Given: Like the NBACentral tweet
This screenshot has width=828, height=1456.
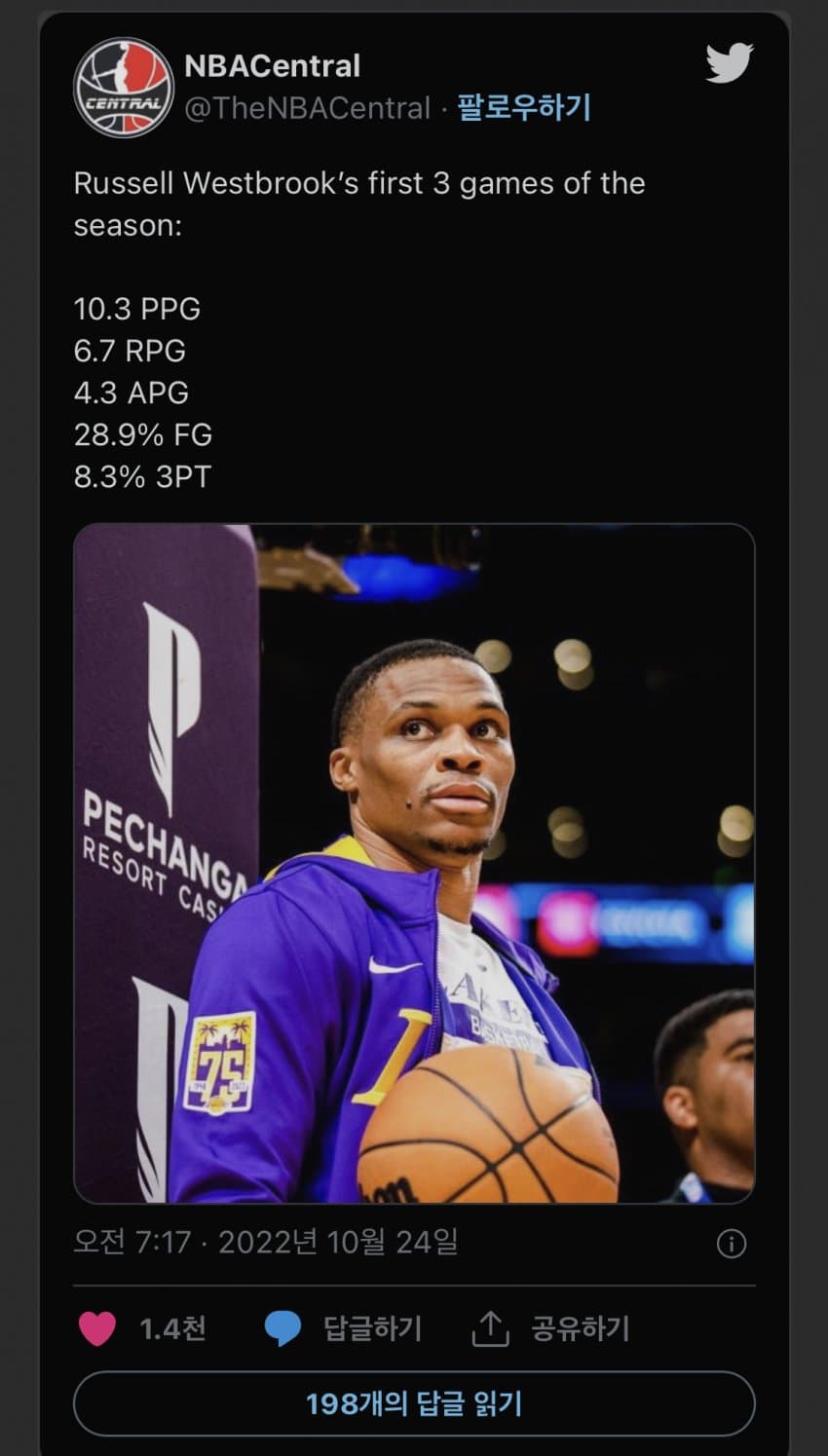Looking at the screenshot, I should tap(97, 1328).
